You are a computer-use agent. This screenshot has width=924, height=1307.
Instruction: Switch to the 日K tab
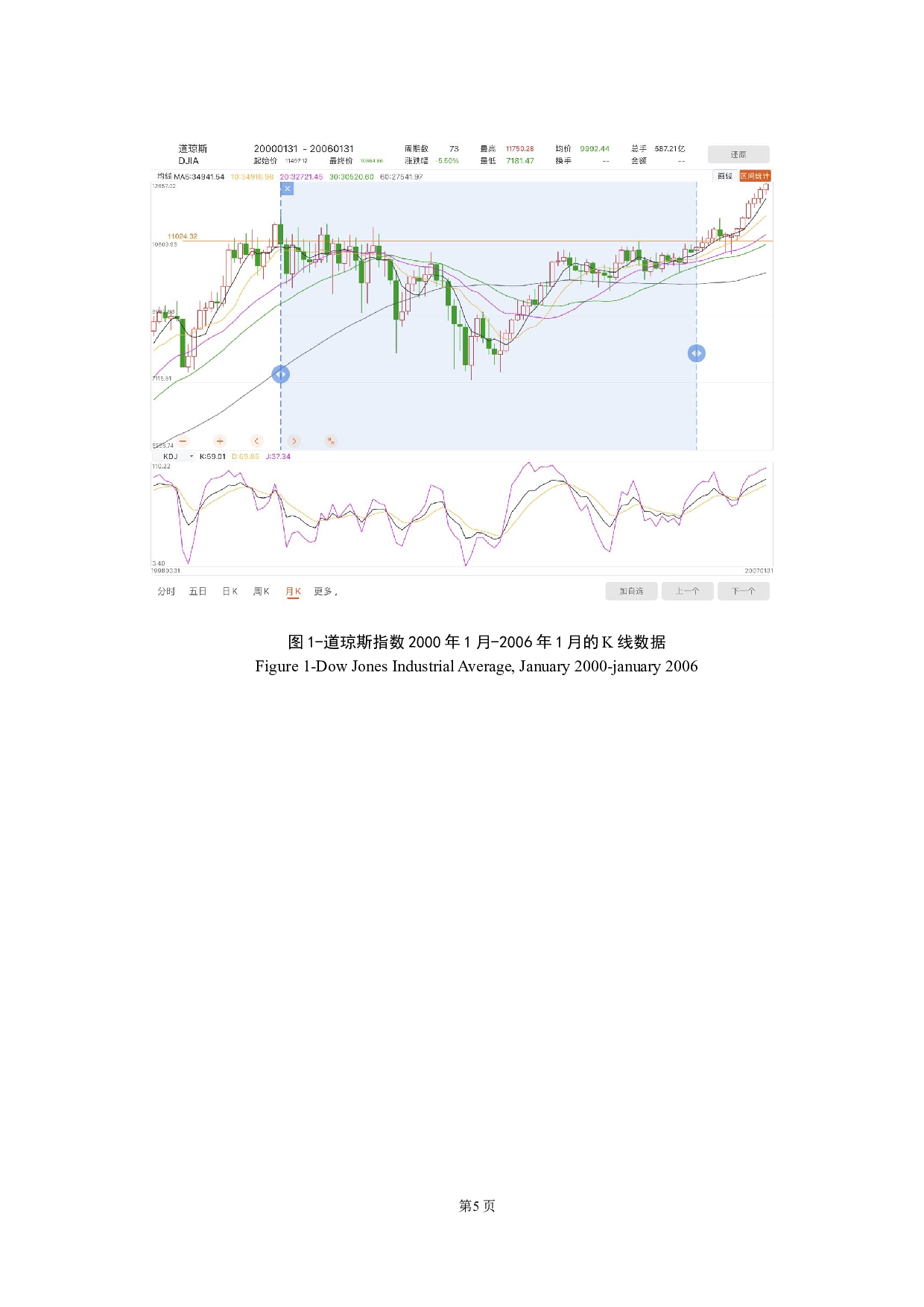[230, 592]
